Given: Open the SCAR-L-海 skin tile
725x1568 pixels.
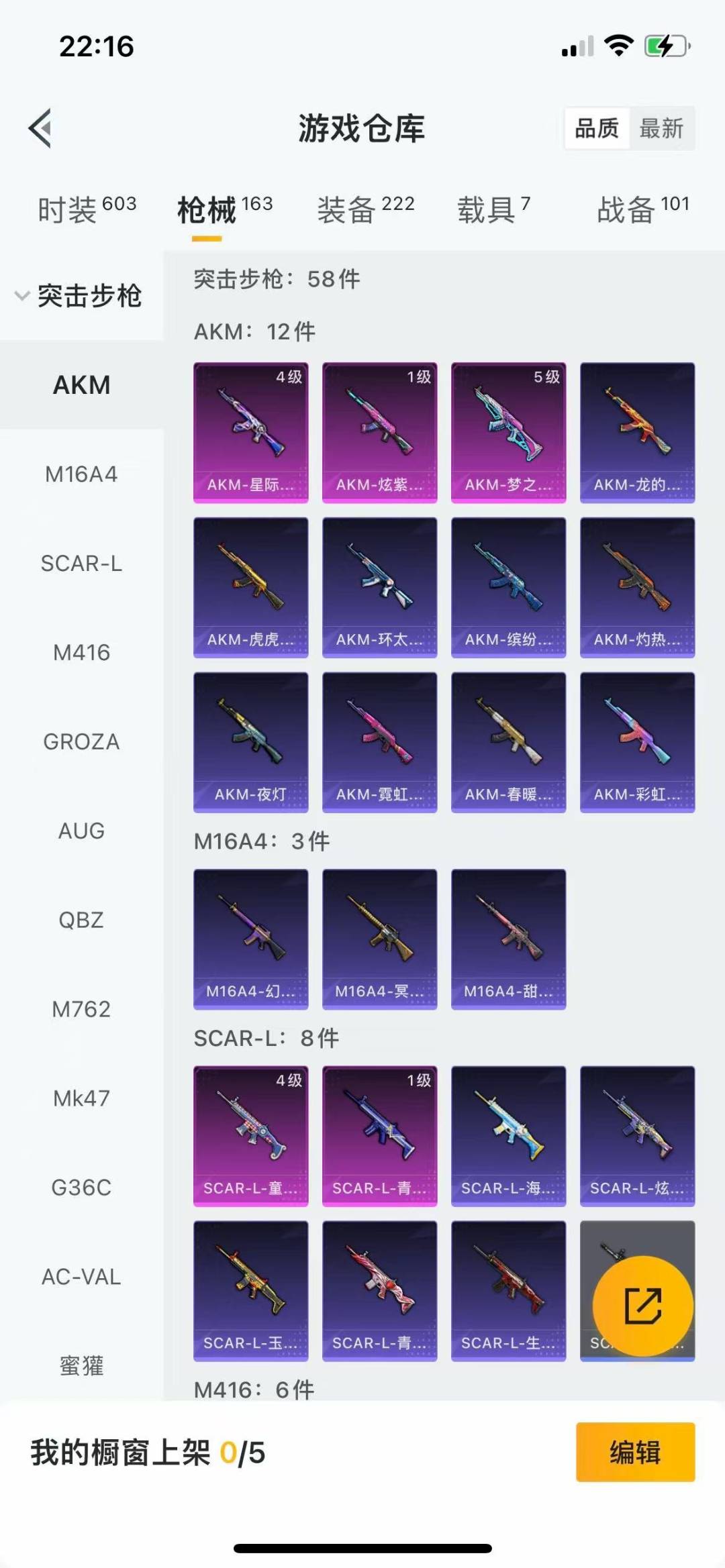Looking at the screenshot, I should click(x=509, y=1136).
